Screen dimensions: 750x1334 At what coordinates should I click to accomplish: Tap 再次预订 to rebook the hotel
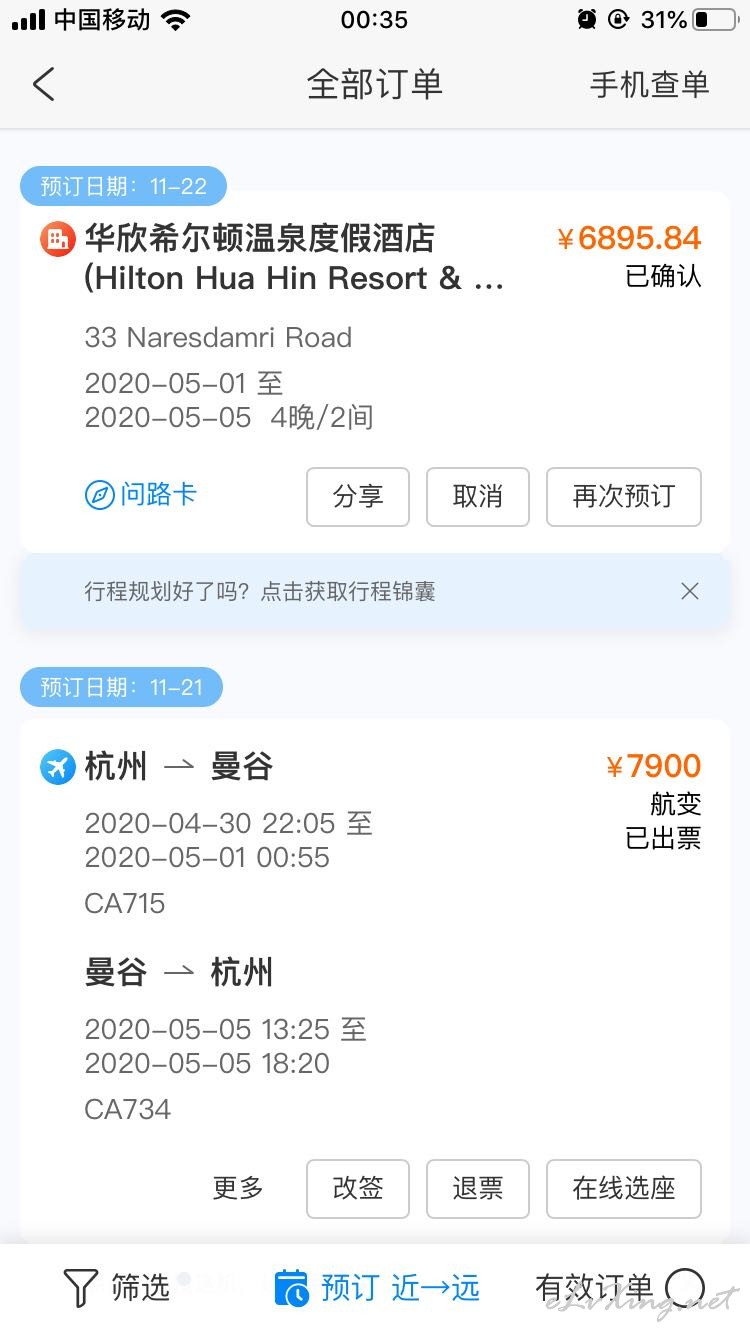[624, 497]
